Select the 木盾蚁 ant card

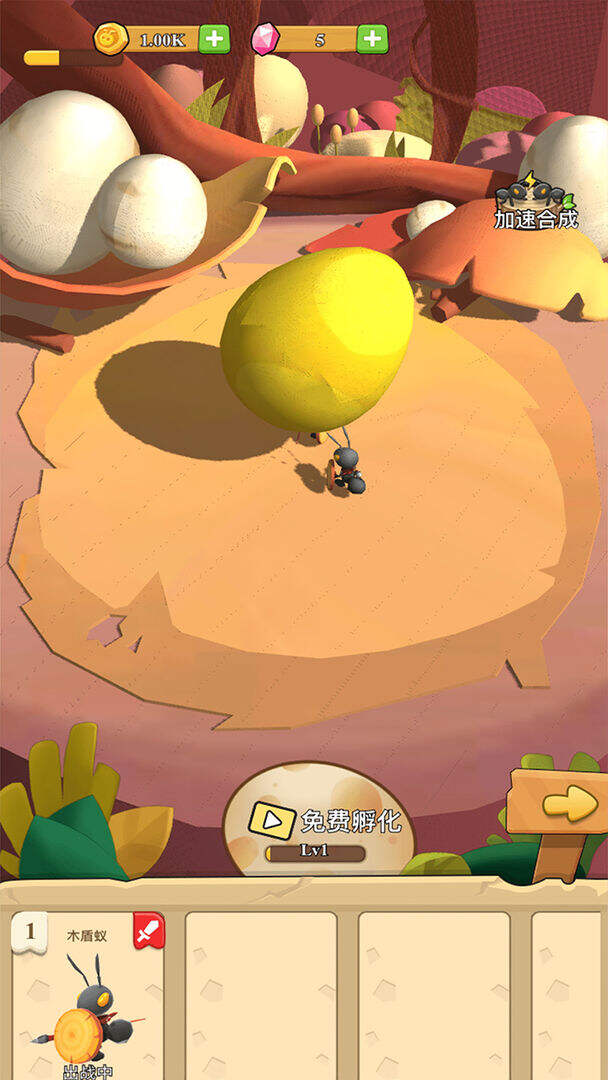coord(86,1000)
